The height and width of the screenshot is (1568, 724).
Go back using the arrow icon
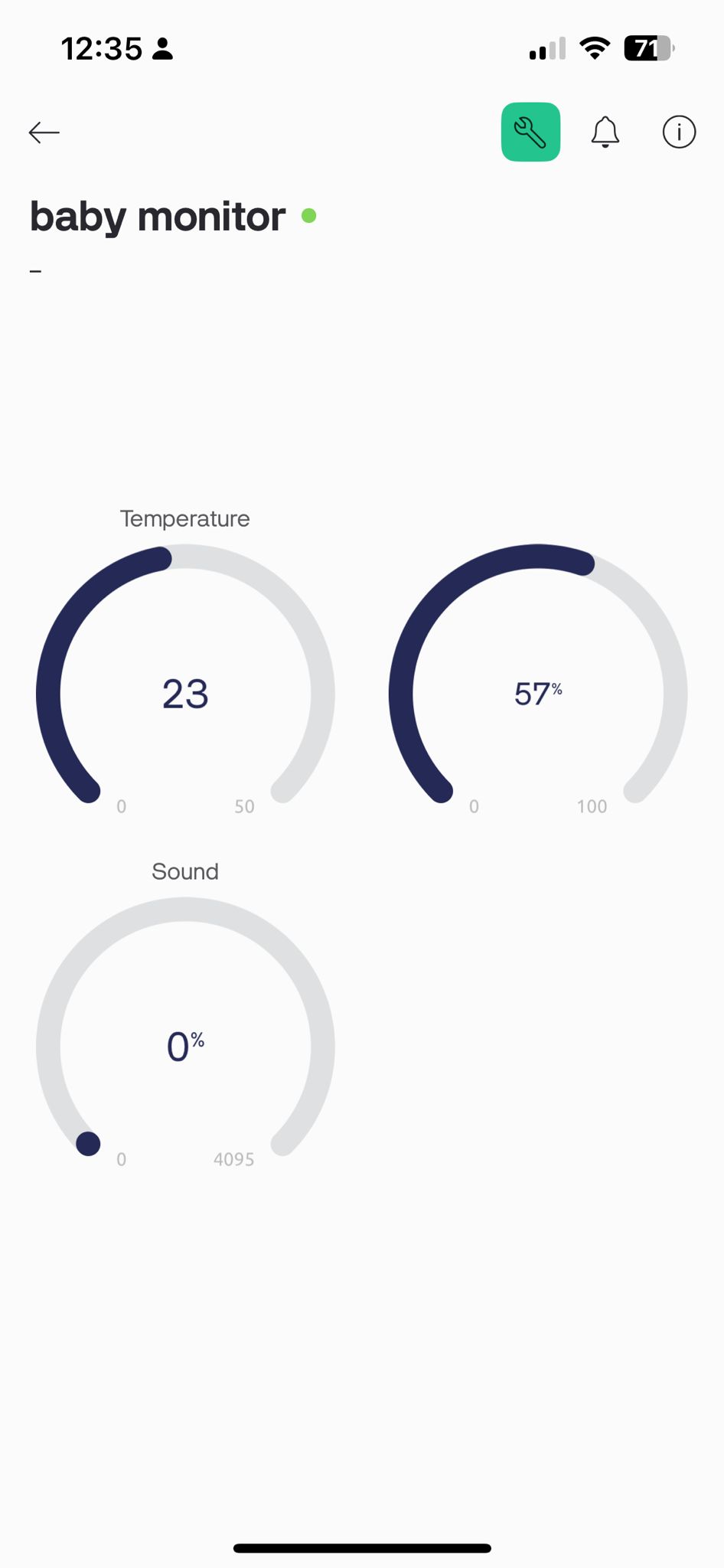coord(44,132)
